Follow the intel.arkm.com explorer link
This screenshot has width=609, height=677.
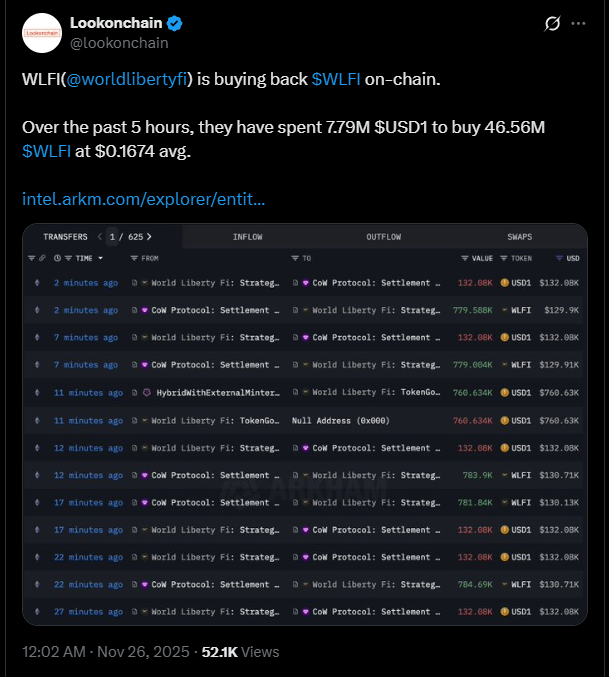[x=143, y=199]
